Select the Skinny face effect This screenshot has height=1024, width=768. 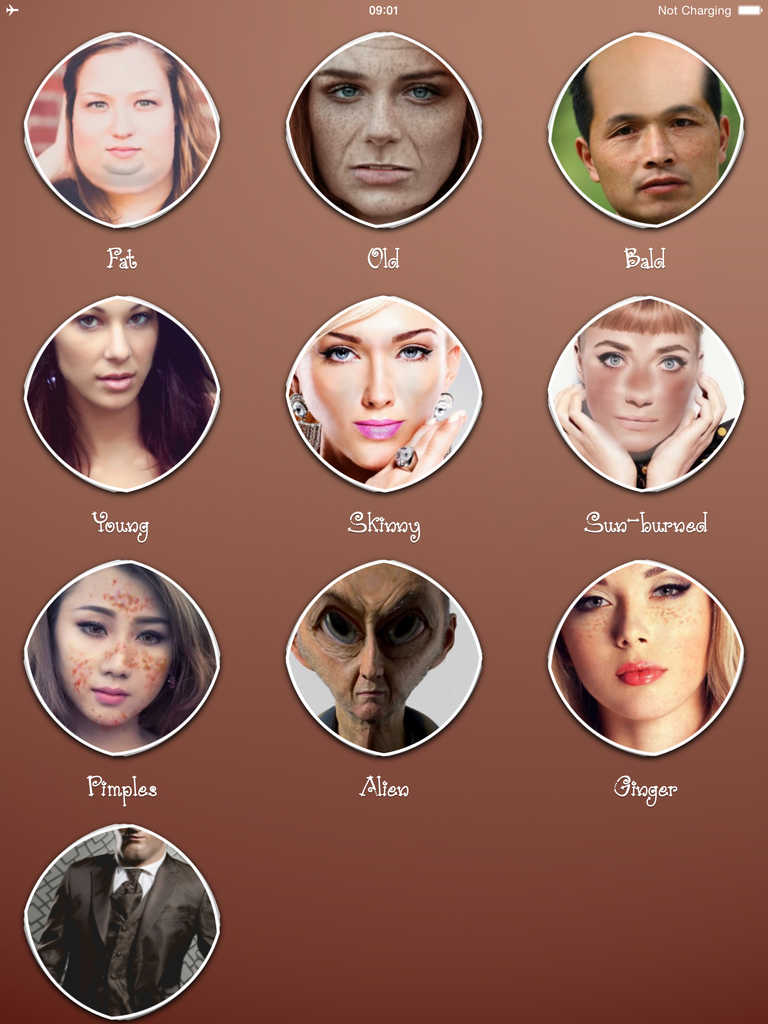(384, 393)
